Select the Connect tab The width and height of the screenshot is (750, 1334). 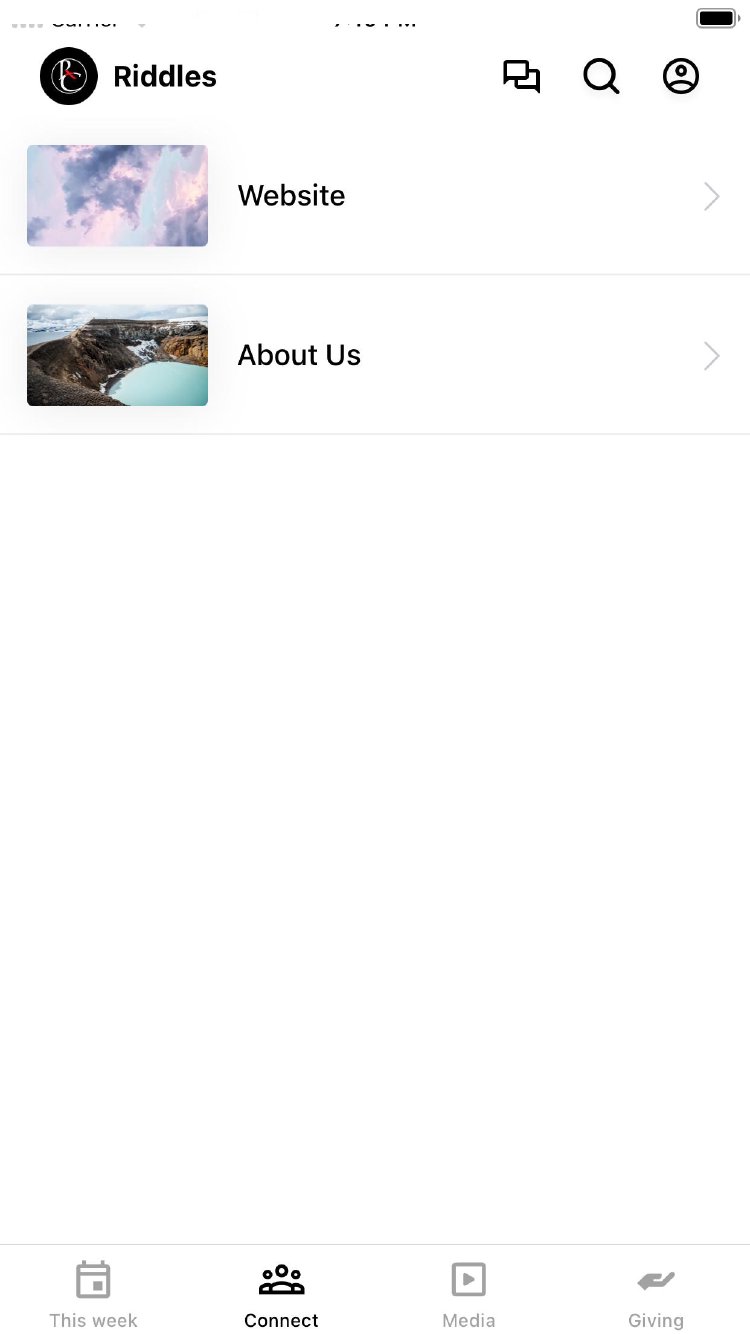coord(281,1294)
